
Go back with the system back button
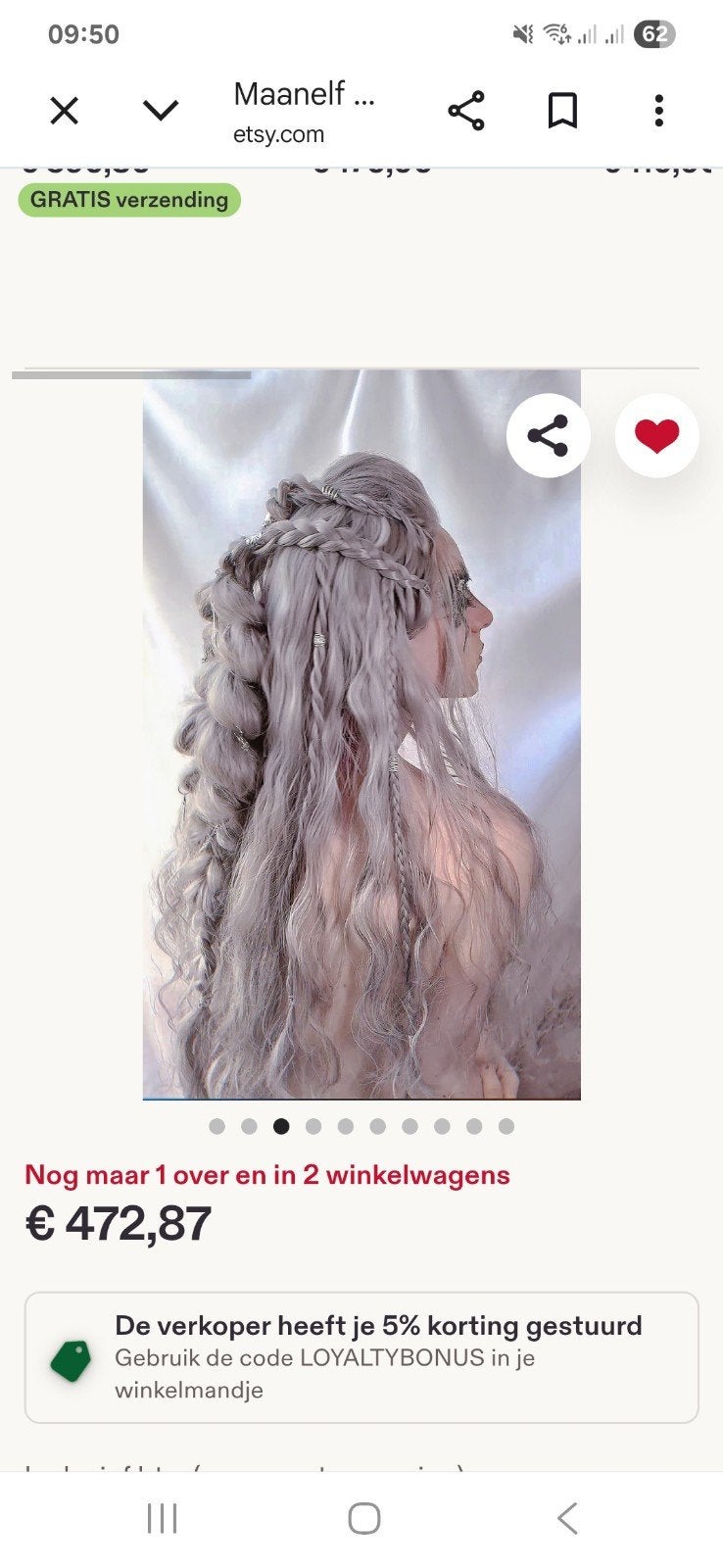click(x=567, y=1518)
